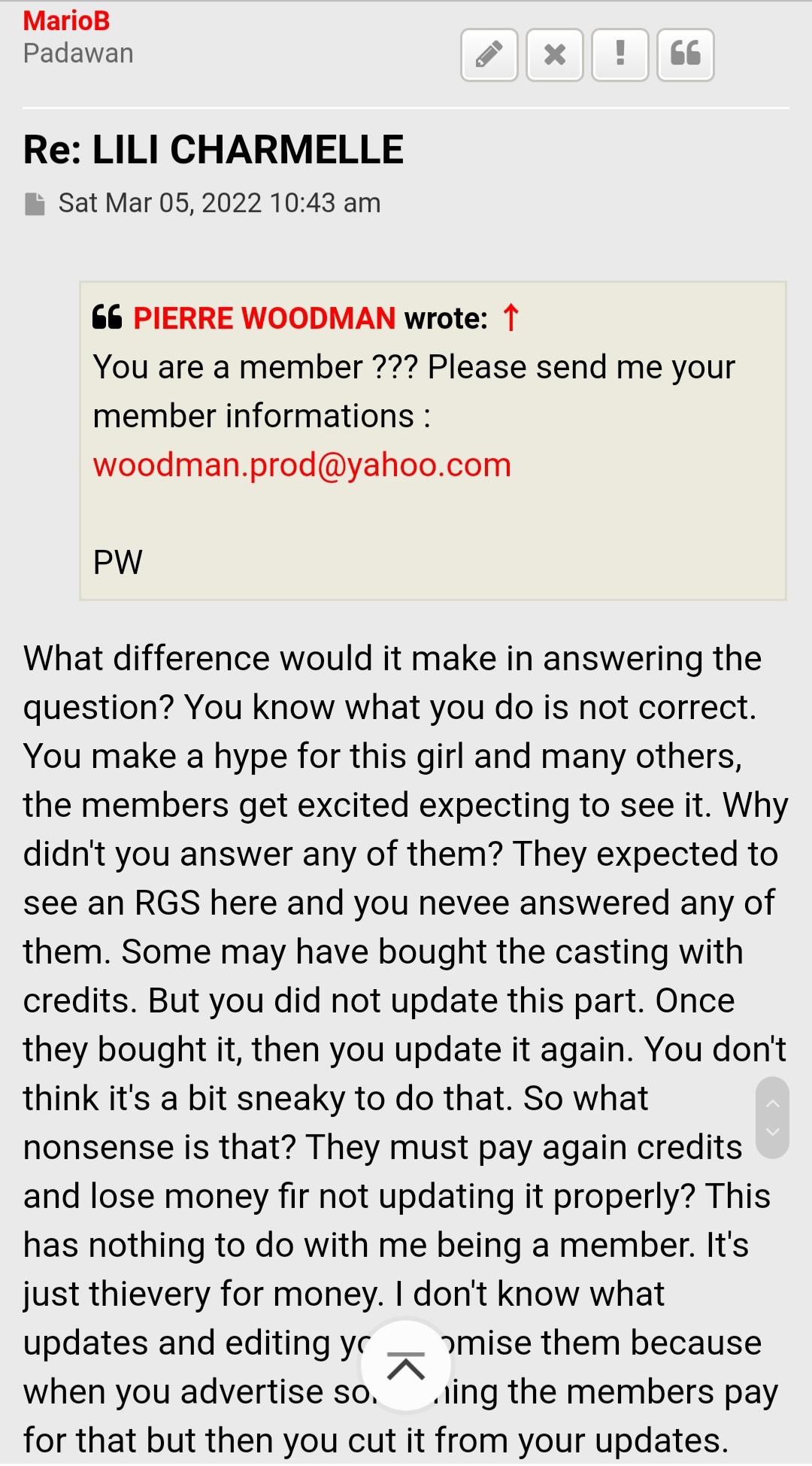The width and height of the screenshot is (812, 1466).
Task: Open PIERRE WOODMAN's profile from the quote
Action: click(x=264, y=318)
